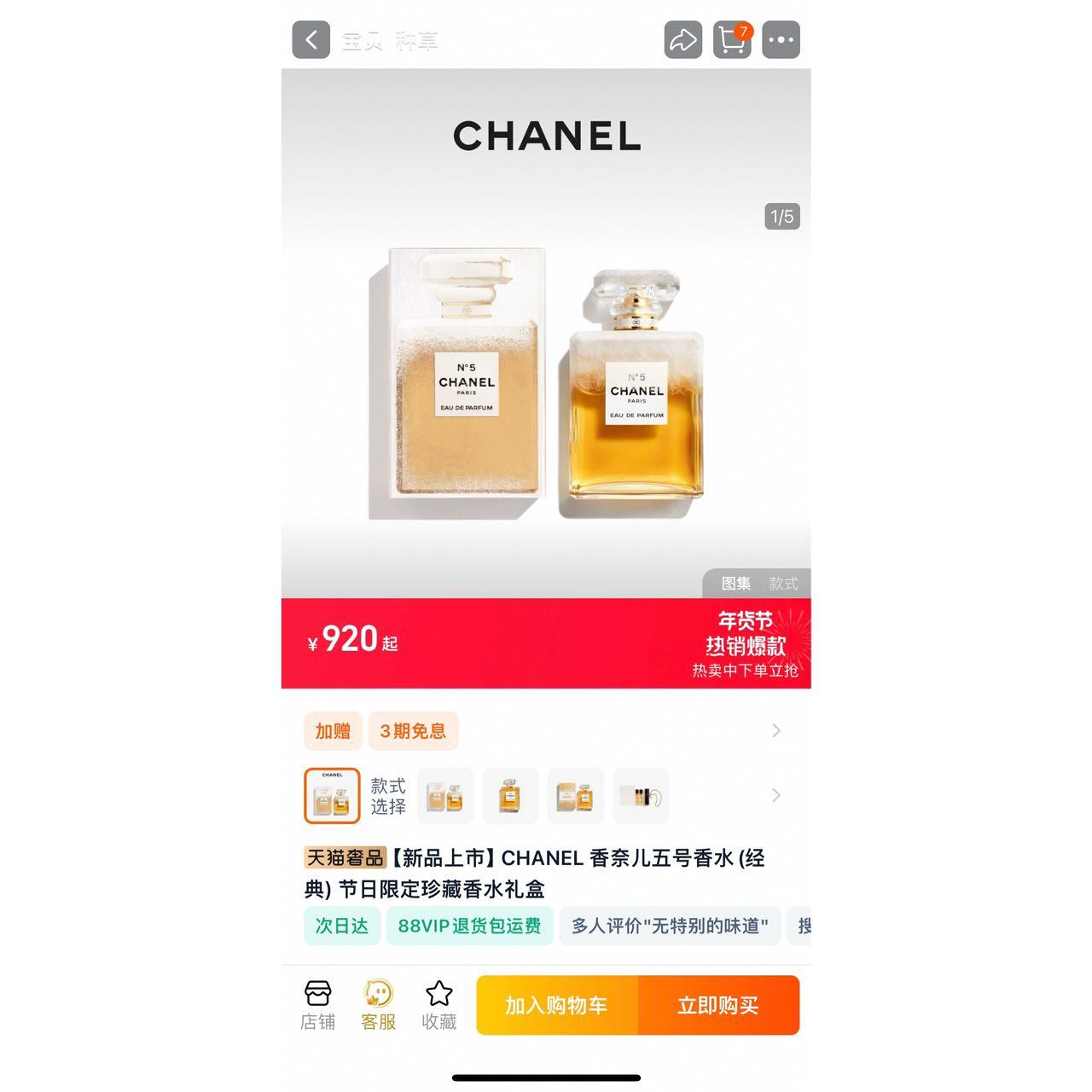The image size is (1092, 1092).
Task: Add product to favorites with 收藏
Action: 439,1005
